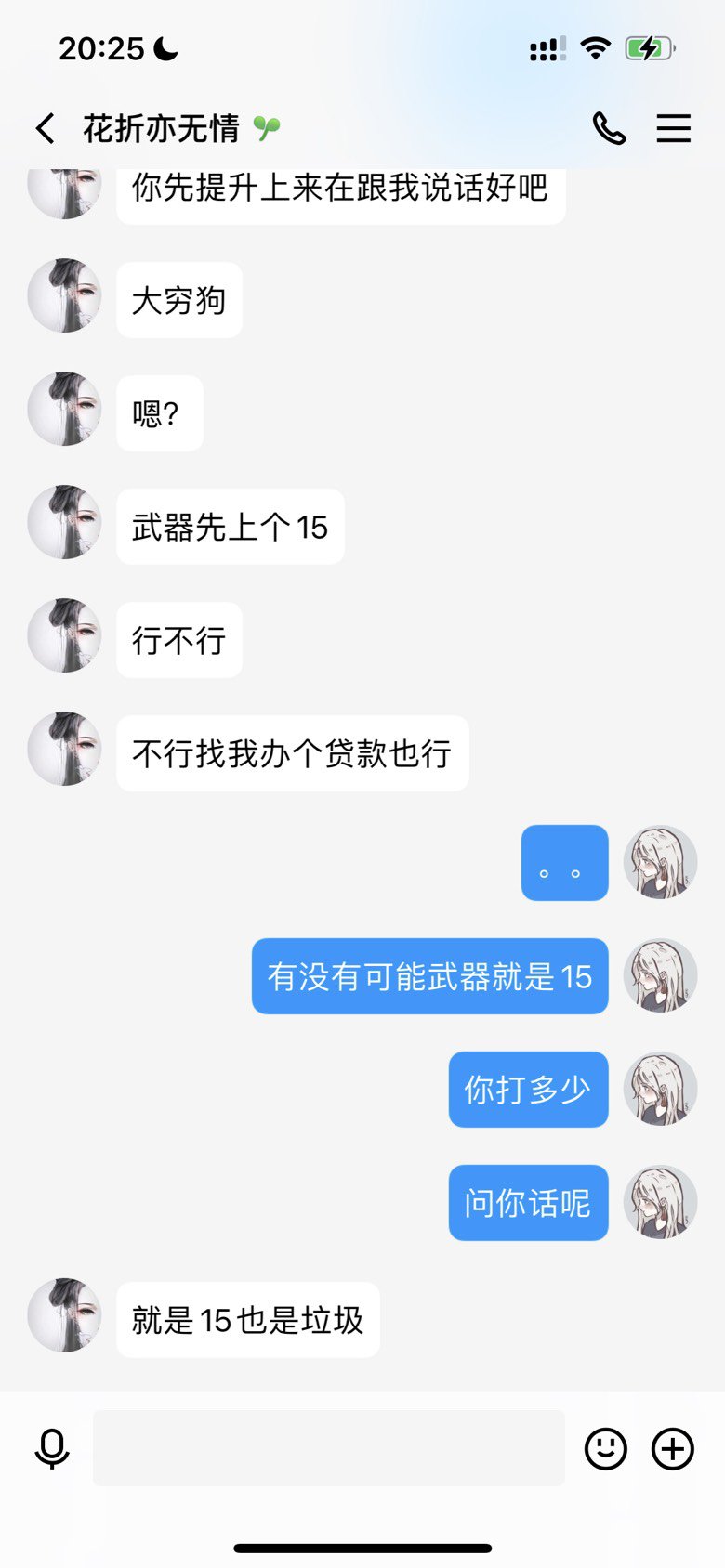The height and width of the screenshot is (1568, 725).
Task: Go back from the 花折亦无情 chat
Action: coord(45,128)
